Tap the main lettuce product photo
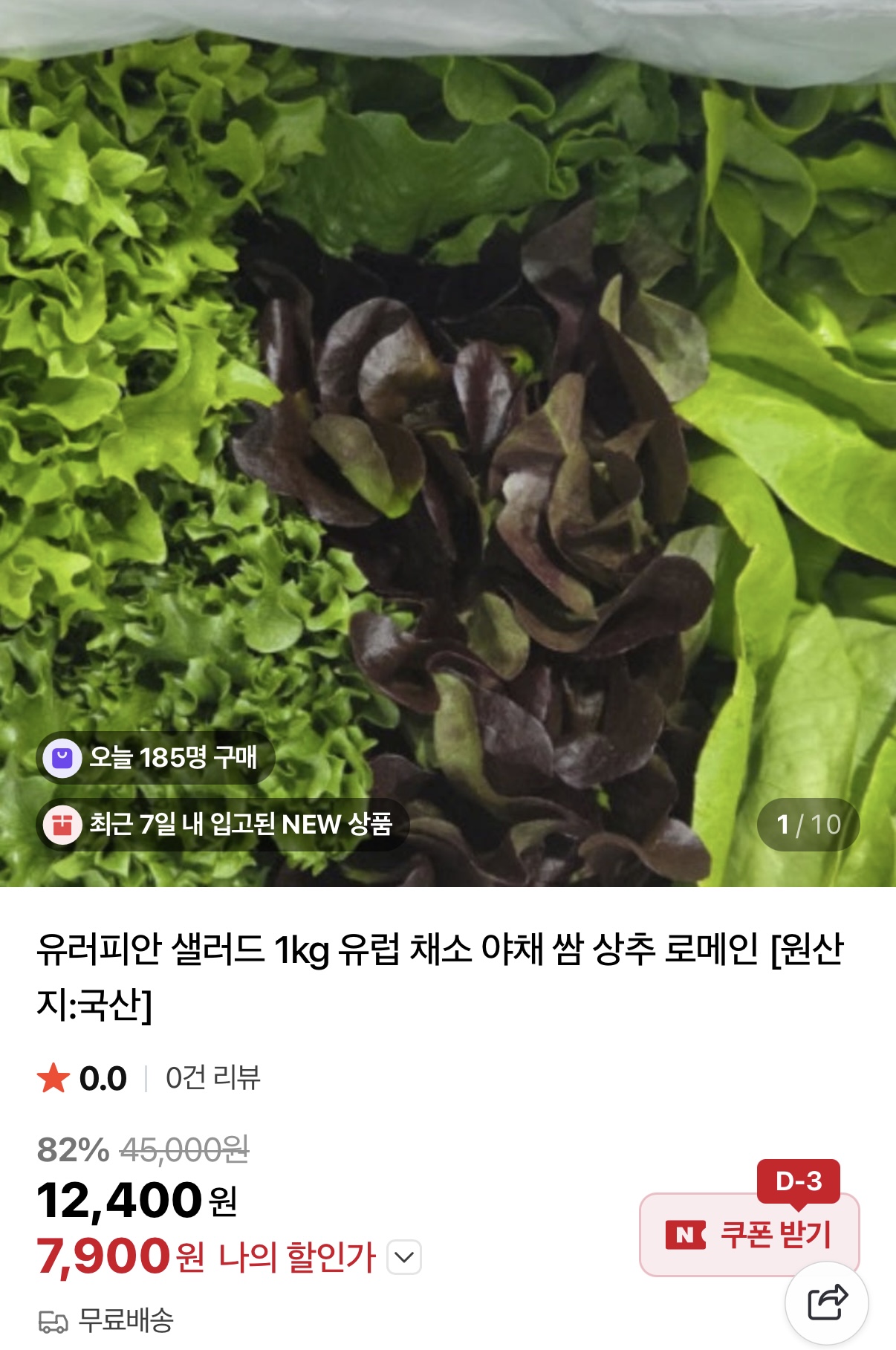This screenshot has width=896, height=1350. click(x=446, y=446)
